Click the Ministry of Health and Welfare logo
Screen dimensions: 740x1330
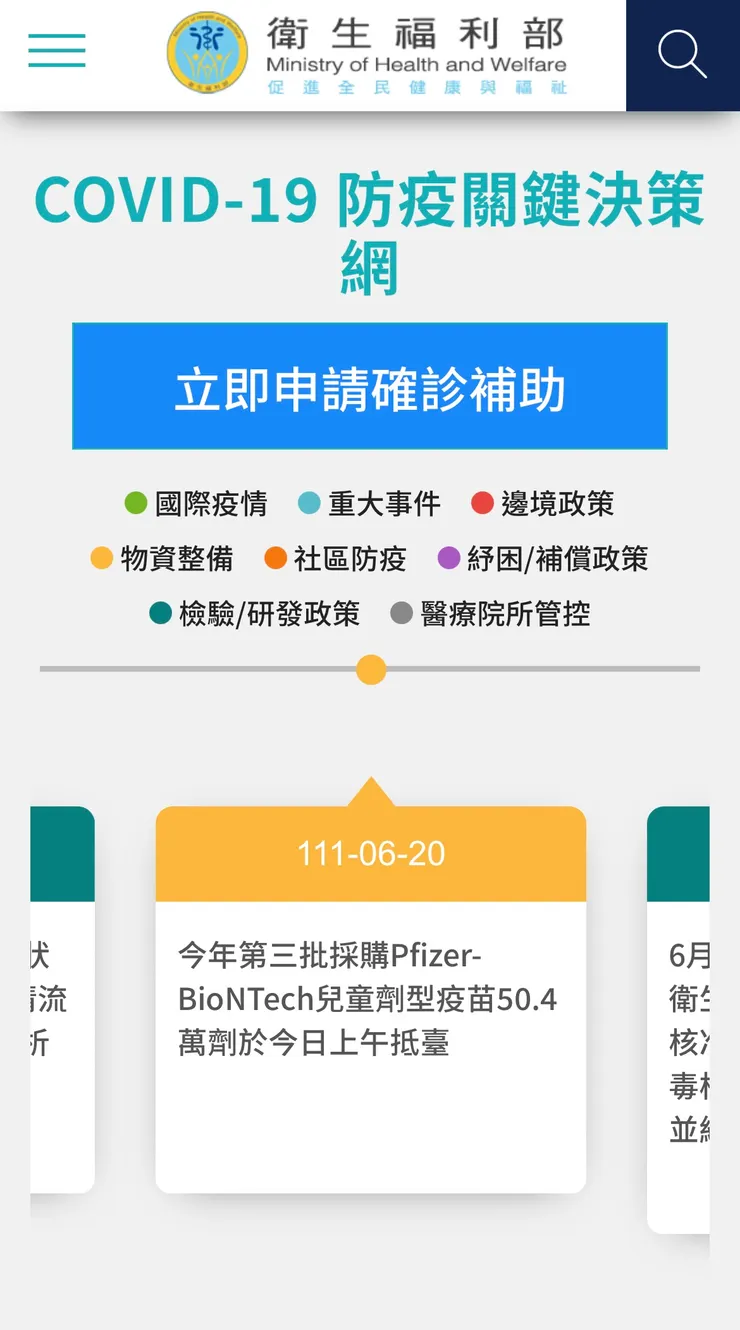[x=207, y=55]
